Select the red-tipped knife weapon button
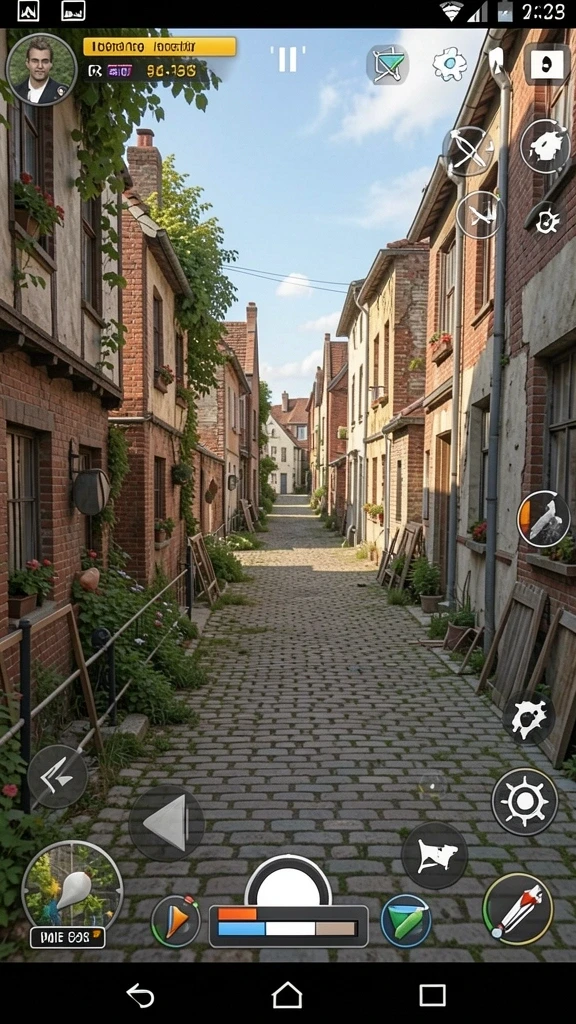 [518, 908]
